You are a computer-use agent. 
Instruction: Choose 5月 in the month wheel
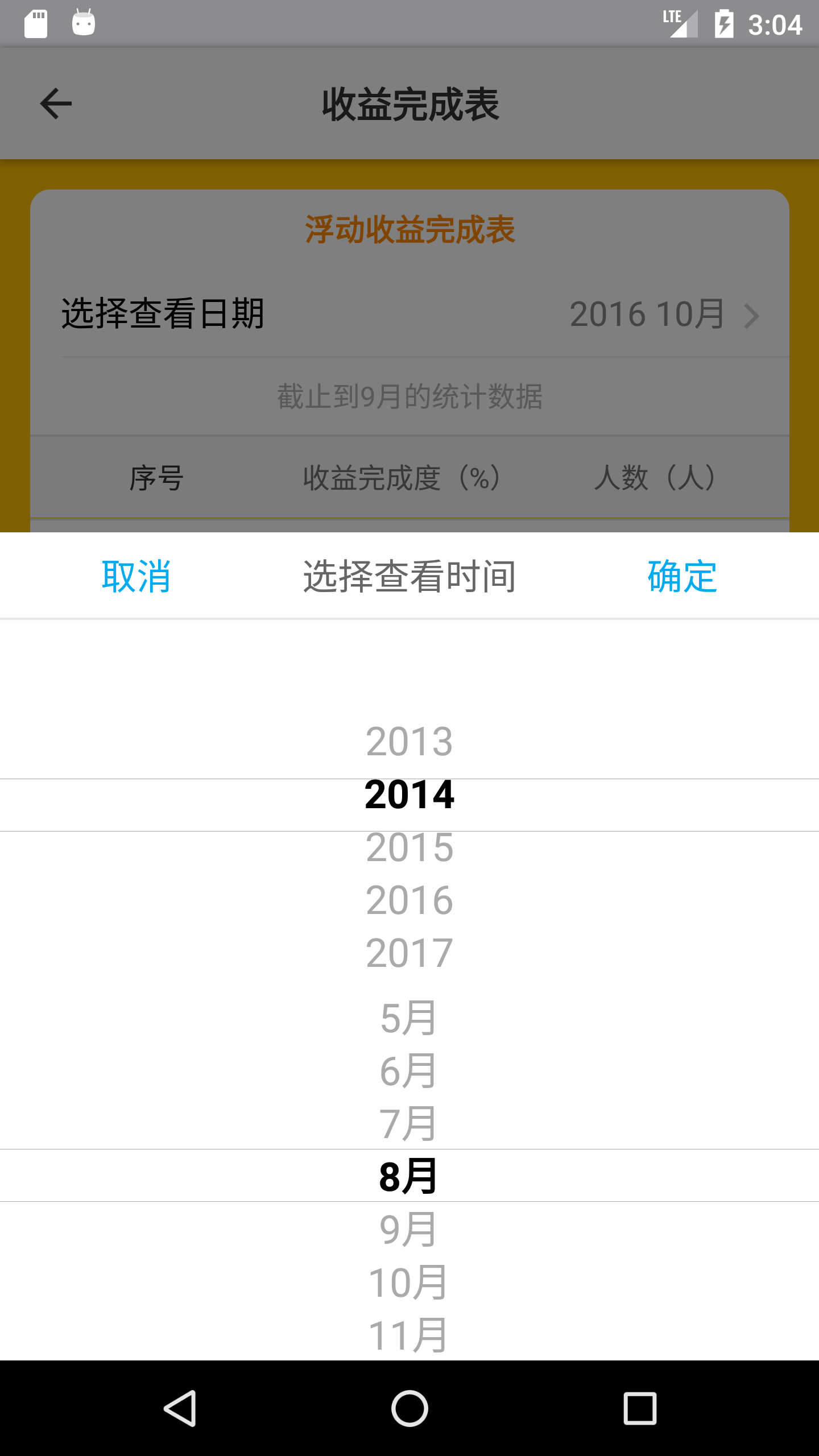[408, 1018]
